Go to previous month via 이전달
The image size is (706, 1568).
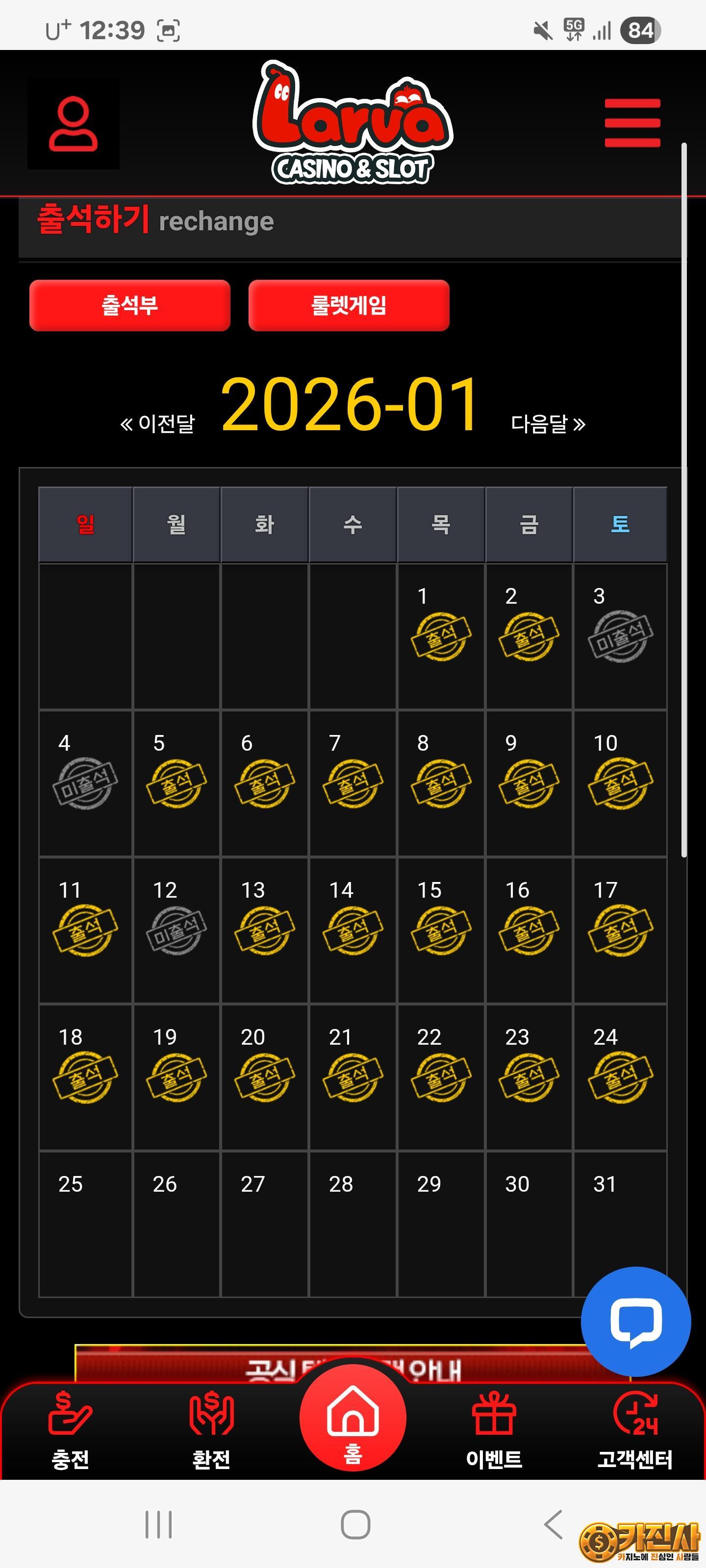pos(158,423)
